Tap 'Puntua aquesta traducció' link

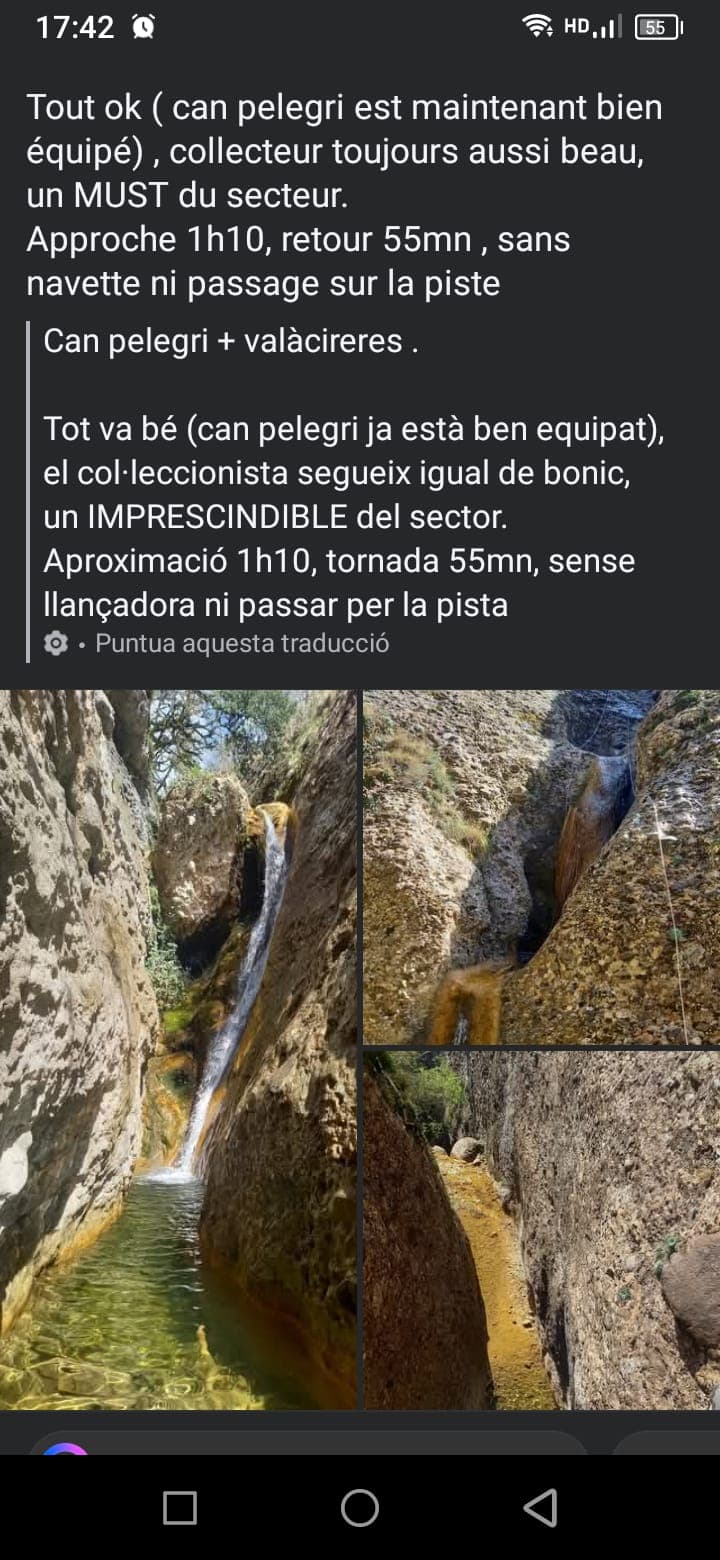tap(241, 643)
